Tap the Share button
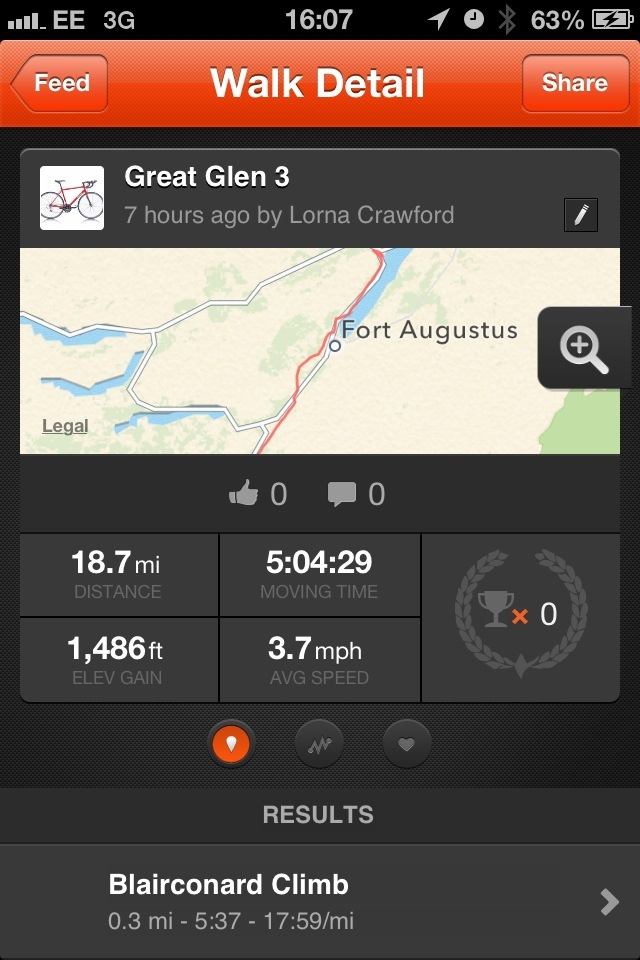The image size is (640, 960). point(574,83)
